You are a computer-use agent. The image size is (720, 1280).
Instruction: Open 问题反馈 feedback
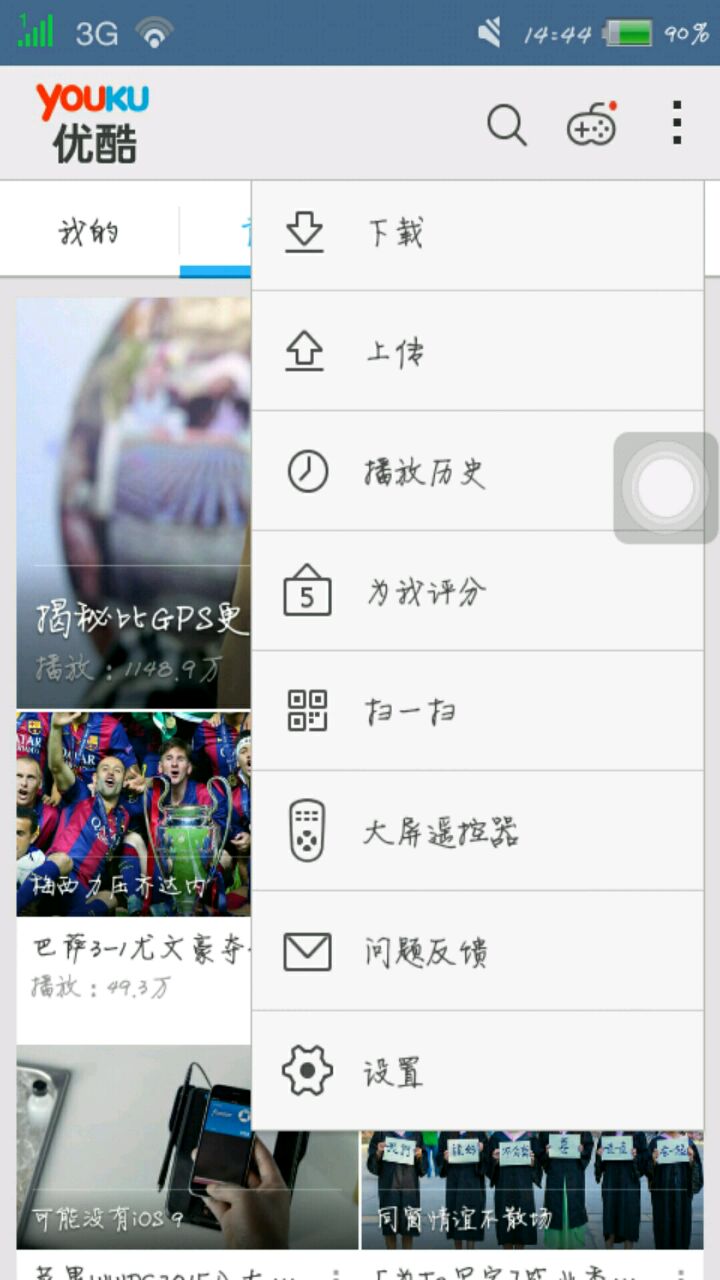[x=477, y=951]
